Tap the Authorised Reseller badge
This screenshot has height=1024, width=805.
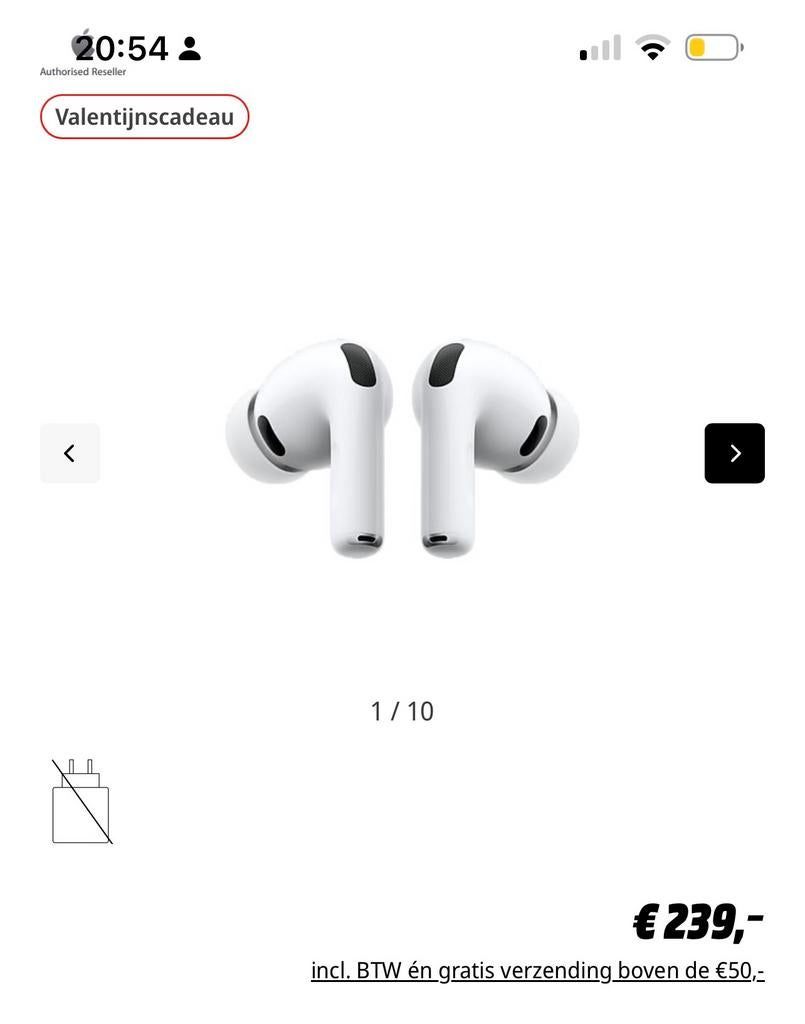coord(82,71)
